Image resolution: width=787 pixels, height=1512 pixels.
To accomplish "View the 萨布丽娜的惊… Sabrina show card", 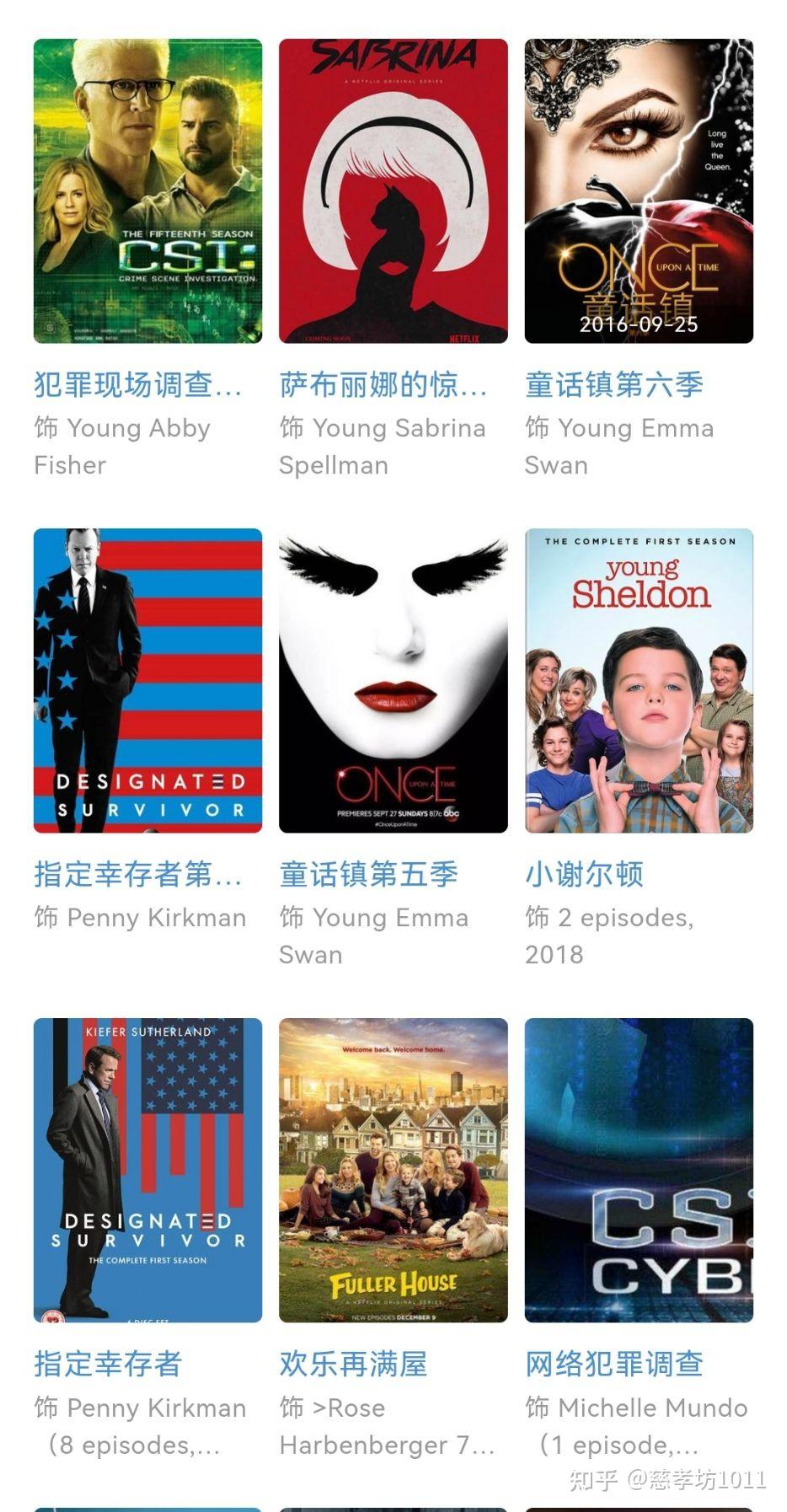I will point(393,191).
